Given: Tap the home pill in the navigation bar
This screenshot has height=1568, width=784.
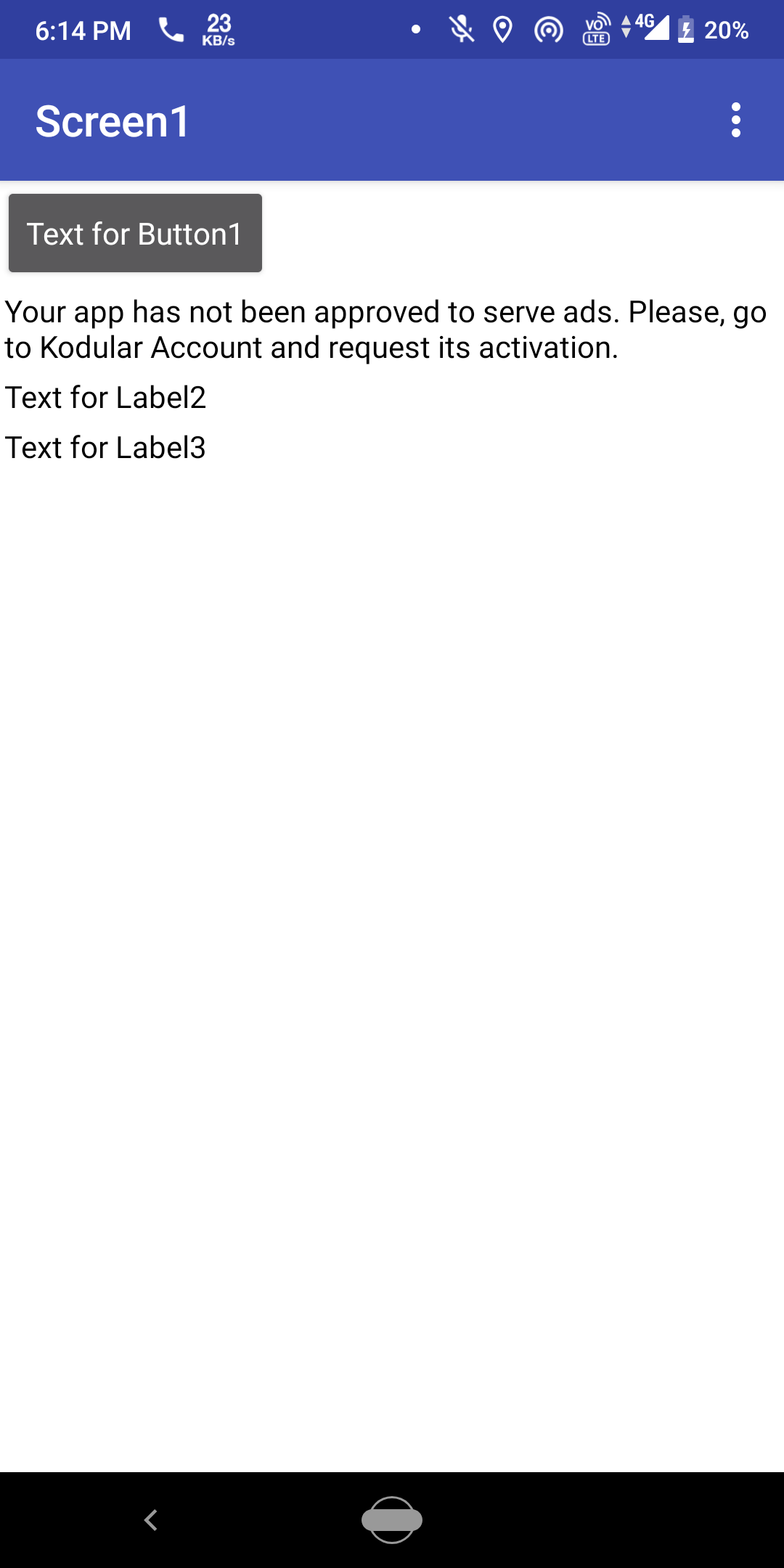Looking at the screenshot, I should pos(392,1519).
